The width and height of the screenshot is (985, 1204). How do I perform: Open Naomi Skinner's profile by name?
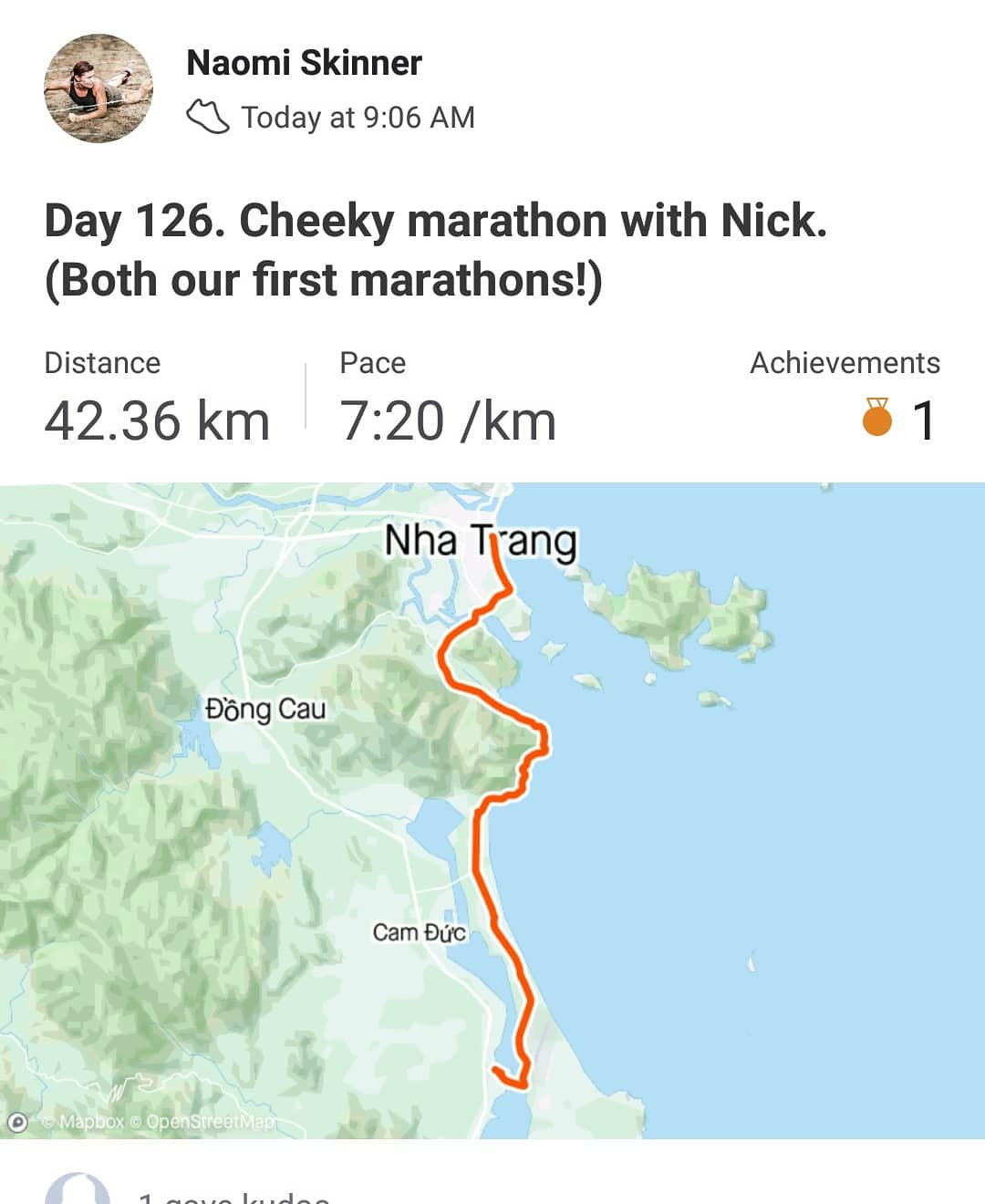[x=304, y=63]
